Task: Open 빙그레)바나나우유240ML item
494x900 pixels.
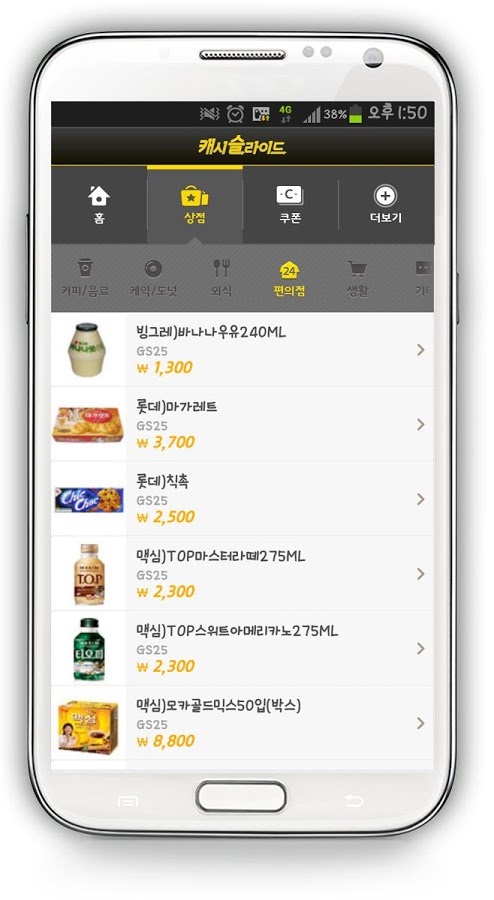Action: tap(242, 350)
